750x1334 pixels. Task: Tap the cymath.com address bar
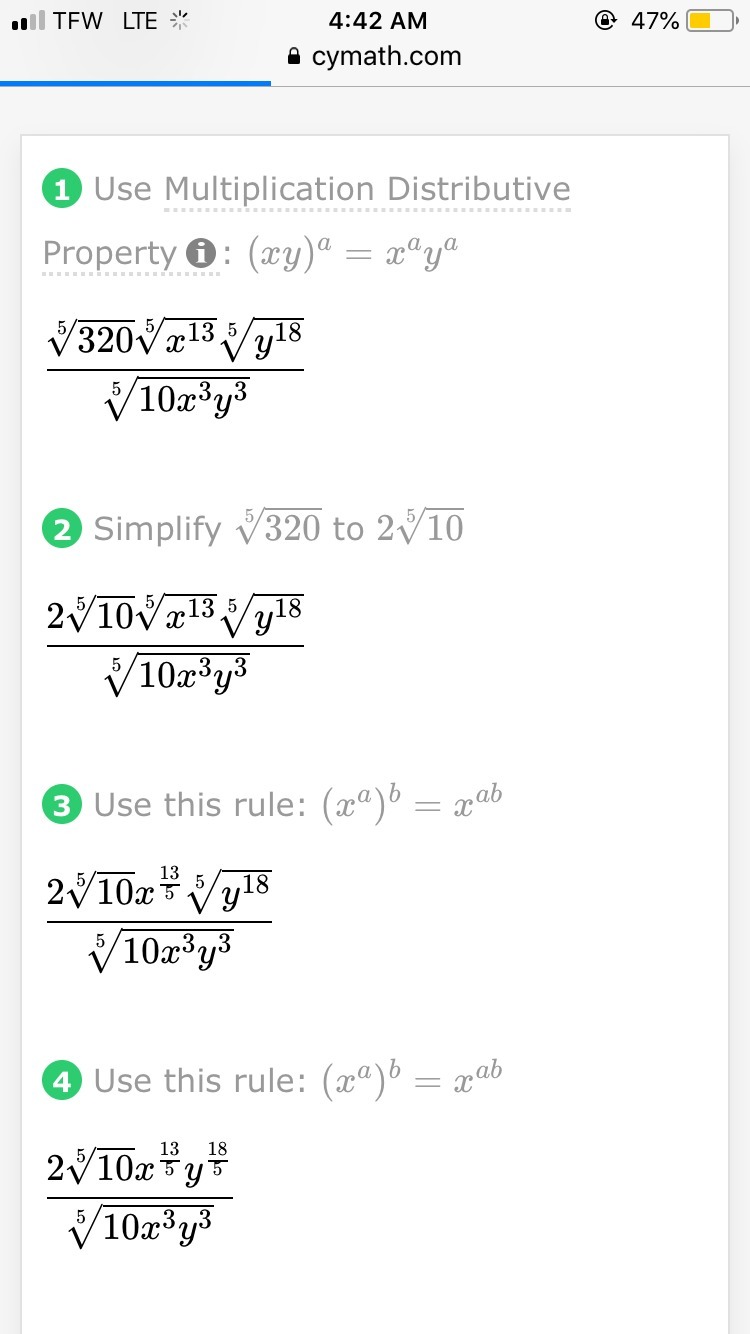click(x=375, y=57)
